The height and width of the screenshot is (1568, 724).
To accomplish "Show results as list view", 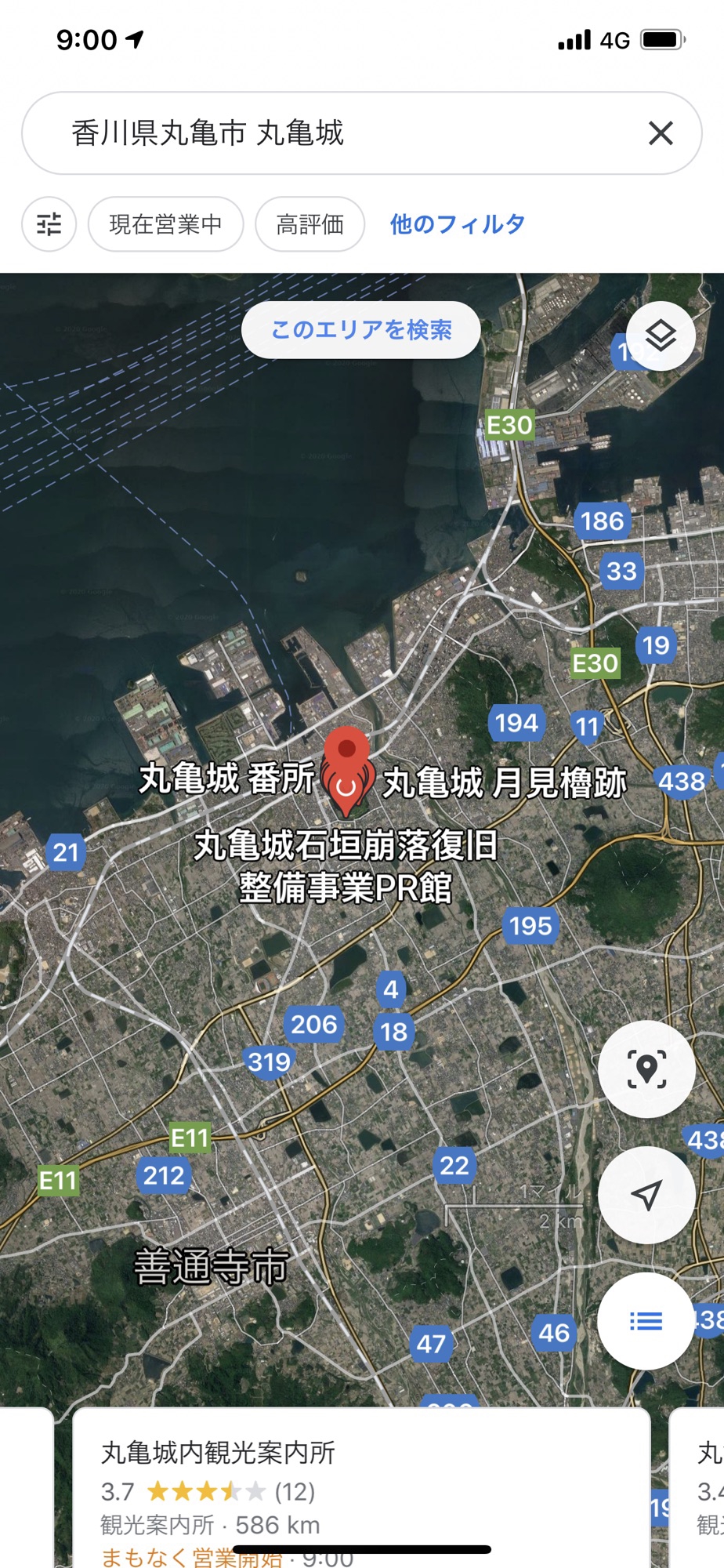I will [646, 1321].
